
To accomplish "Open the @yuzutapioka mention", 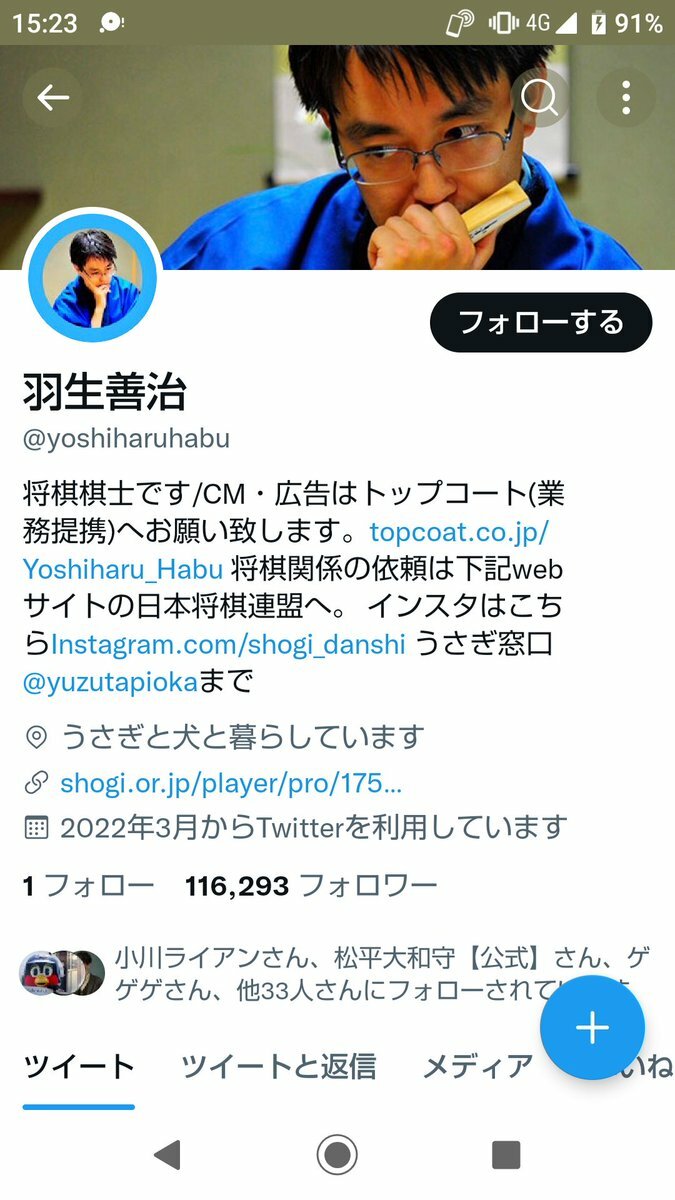I will point(110,683).
